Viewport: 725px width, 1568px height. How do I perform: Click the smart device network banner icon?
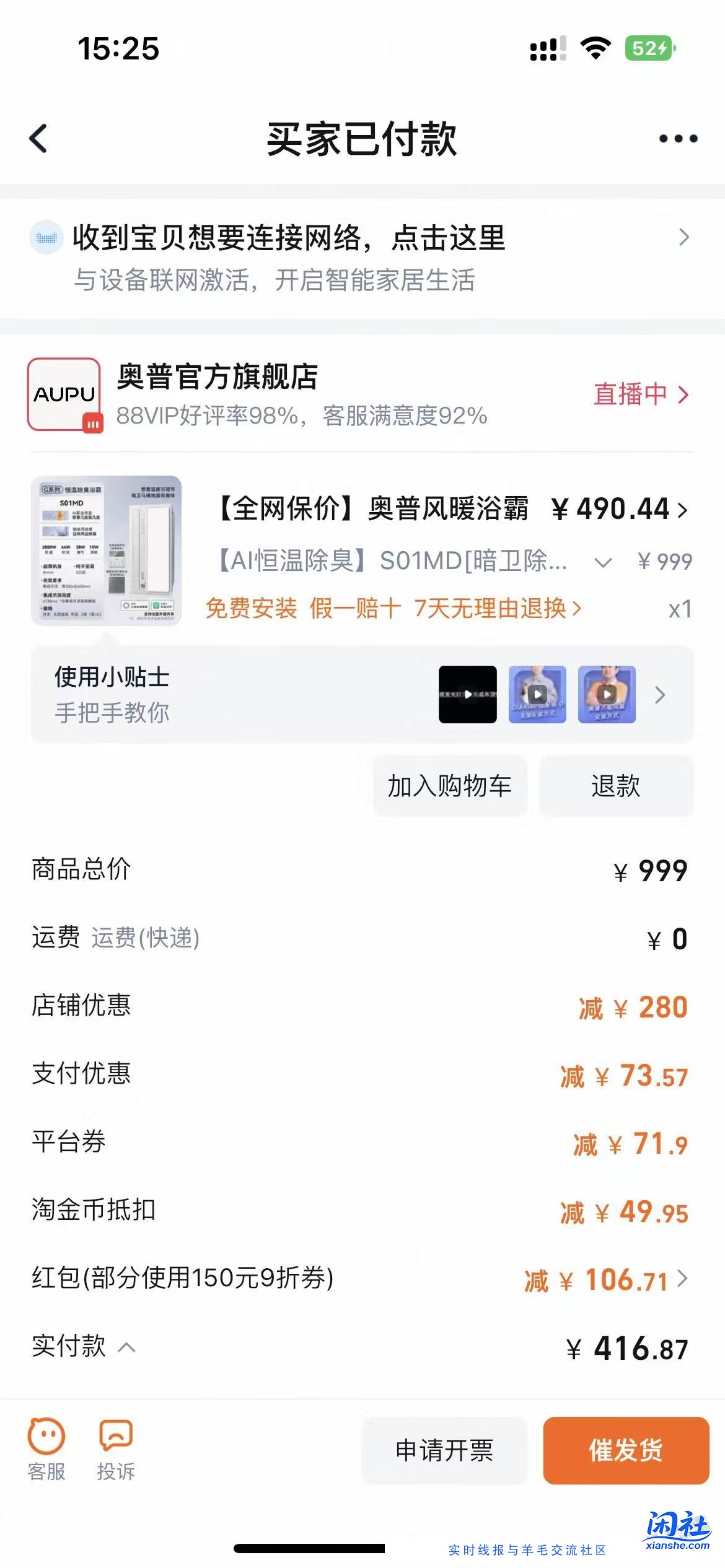pos(46,237)
